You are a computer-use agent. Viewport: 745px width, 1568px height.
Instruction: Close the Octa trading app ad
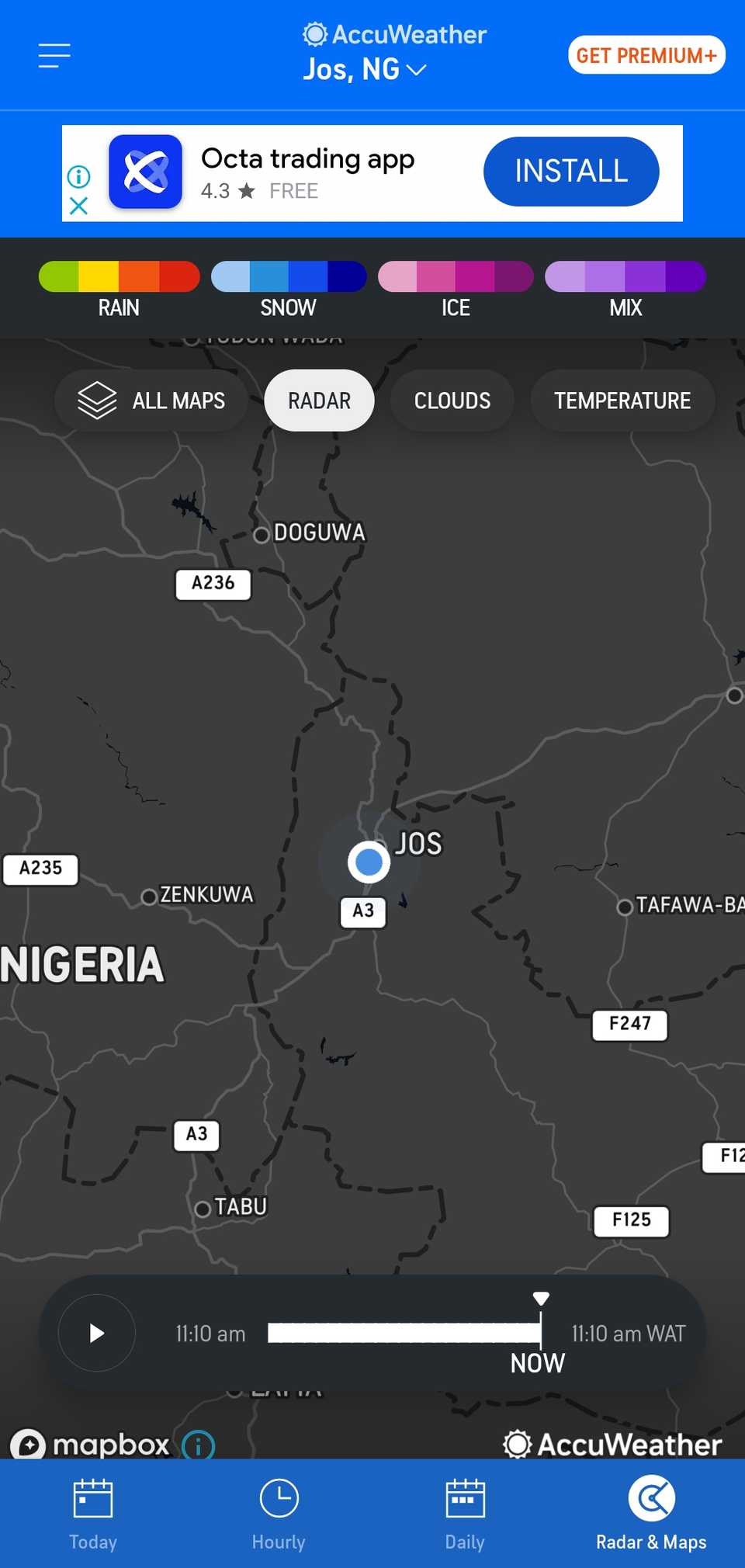coord(78,206)
